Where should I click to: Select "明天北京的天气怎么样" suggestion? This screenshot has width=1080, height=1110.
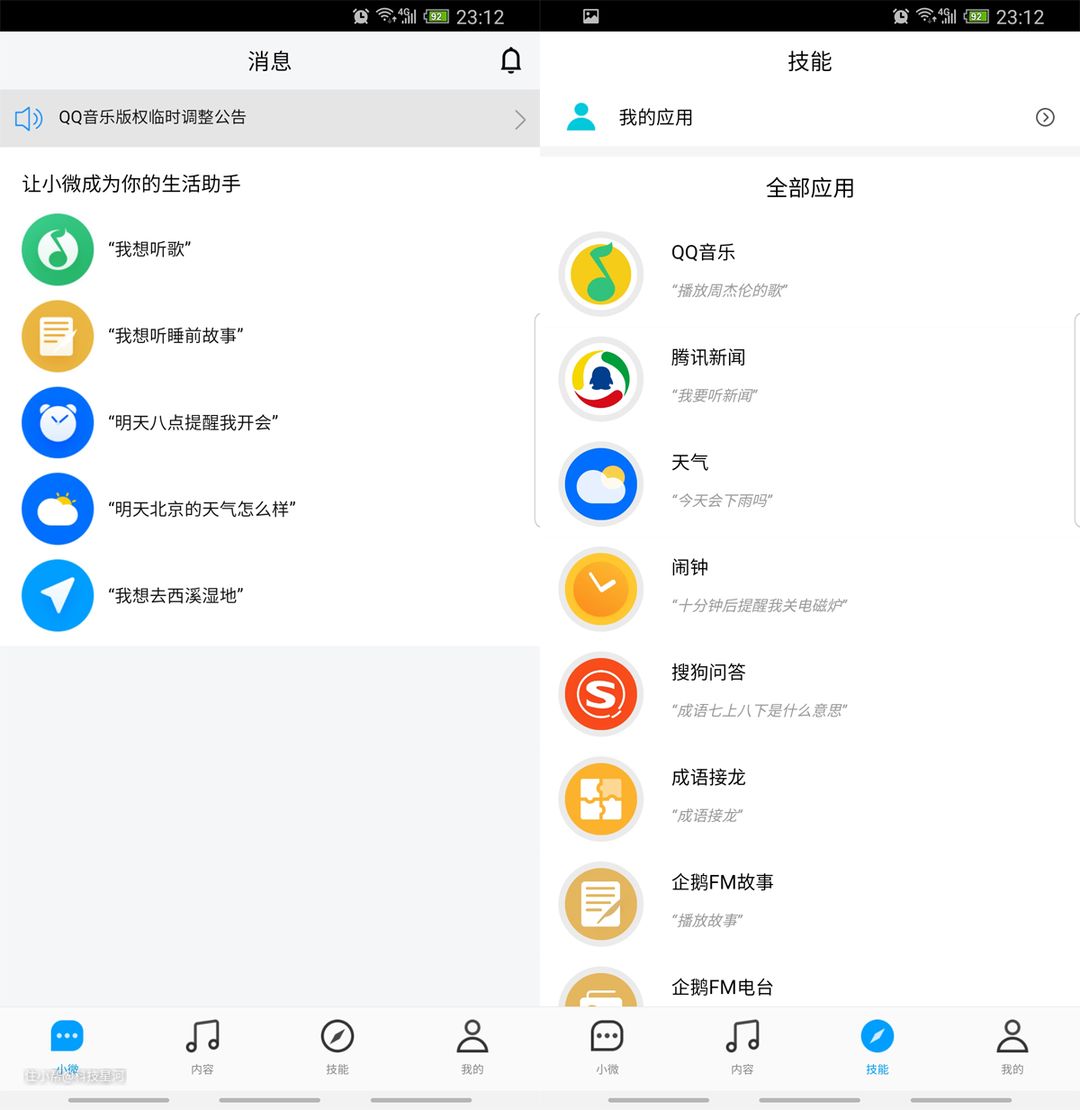pos(201,509)
